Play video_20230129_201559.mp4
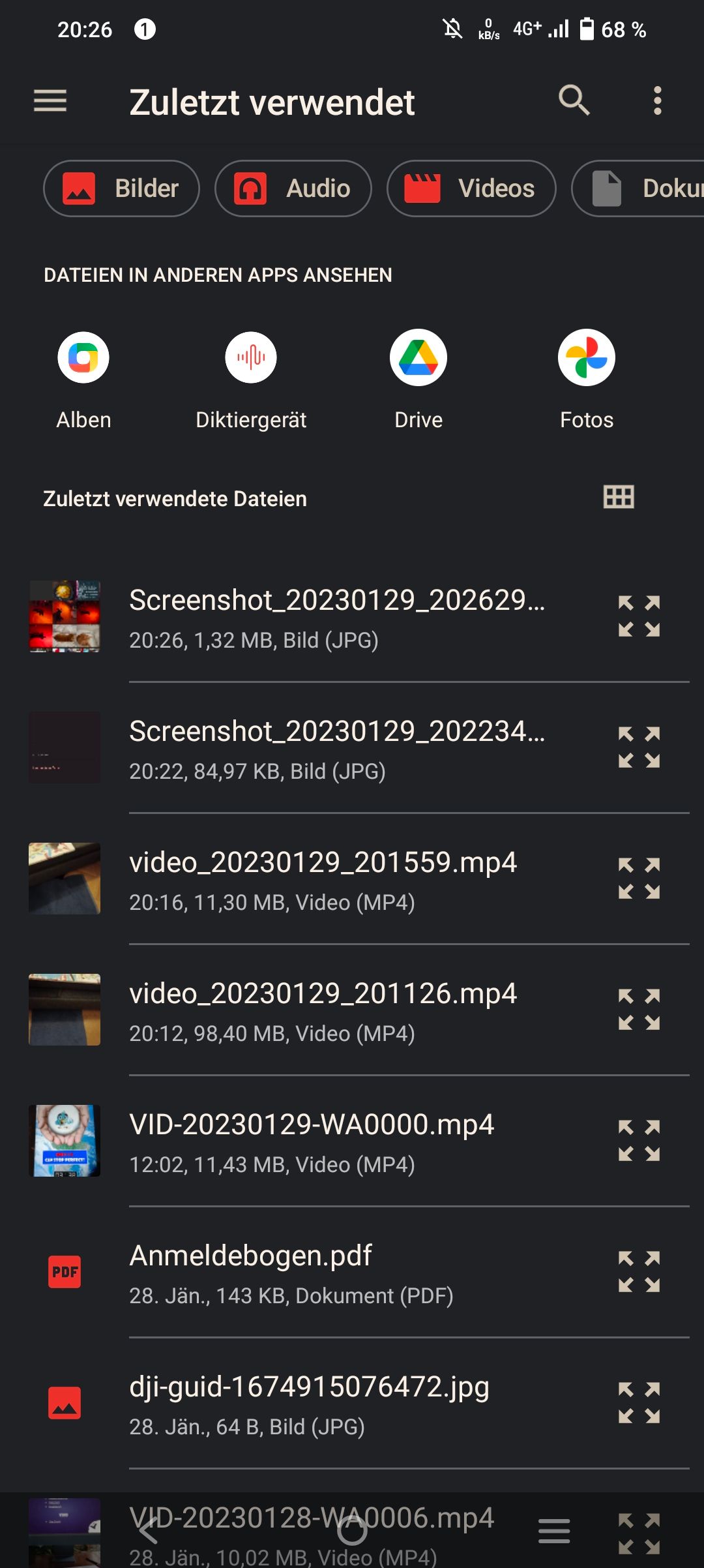Viewport: 704px width, 1568px height. 323,879
